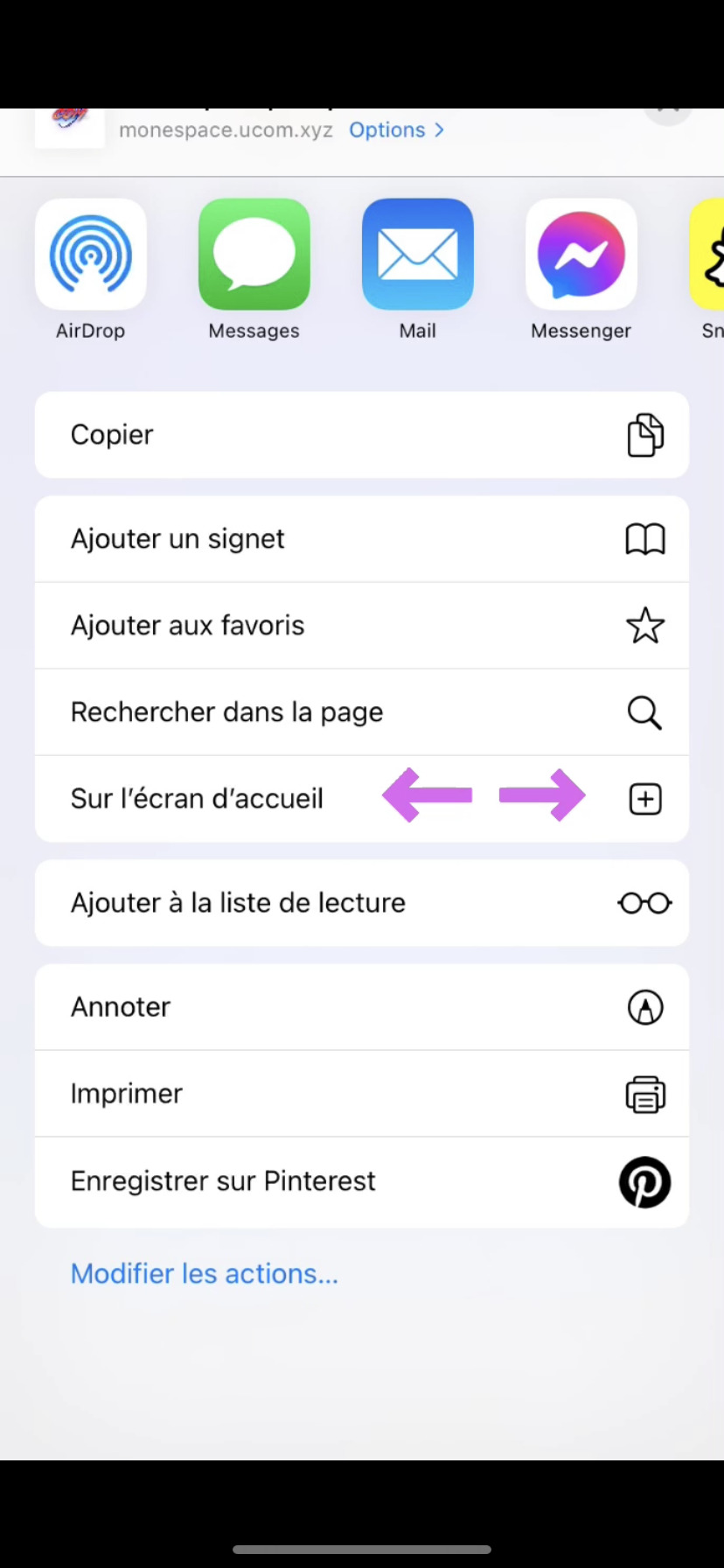Viewport: 724px width, 1568px height.
Task: Select Copier to copy the link
Action: tap(362, 435)
